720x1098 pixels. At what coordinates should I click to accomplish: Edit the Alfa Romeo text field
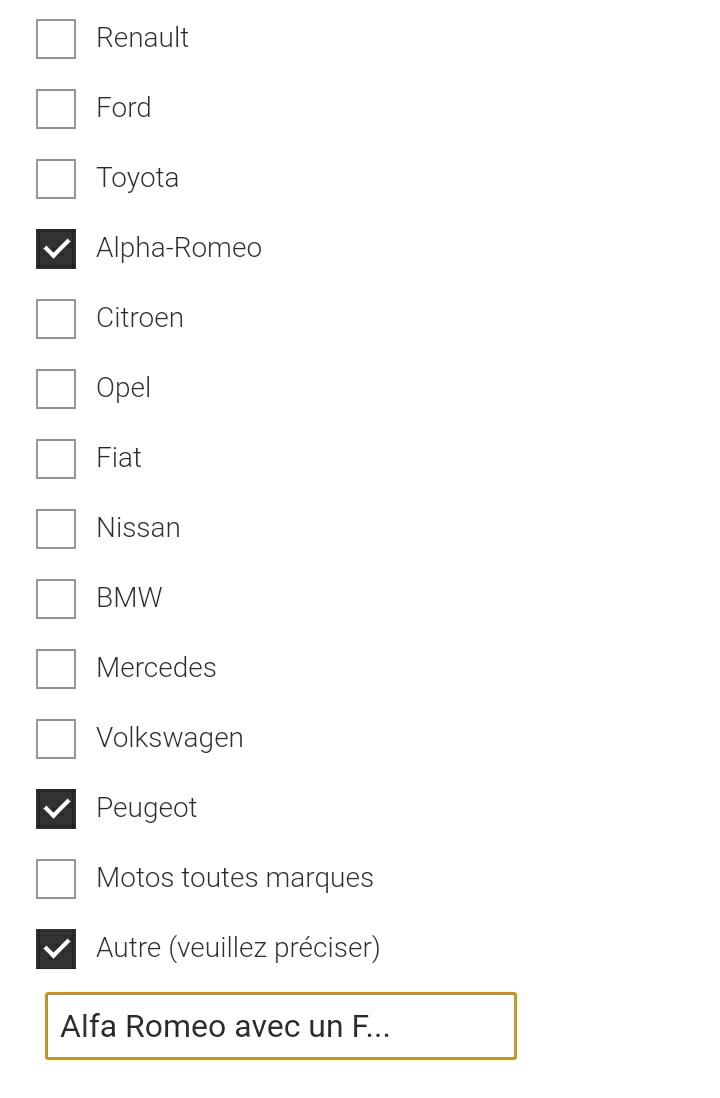click(x=280, y=1026)
